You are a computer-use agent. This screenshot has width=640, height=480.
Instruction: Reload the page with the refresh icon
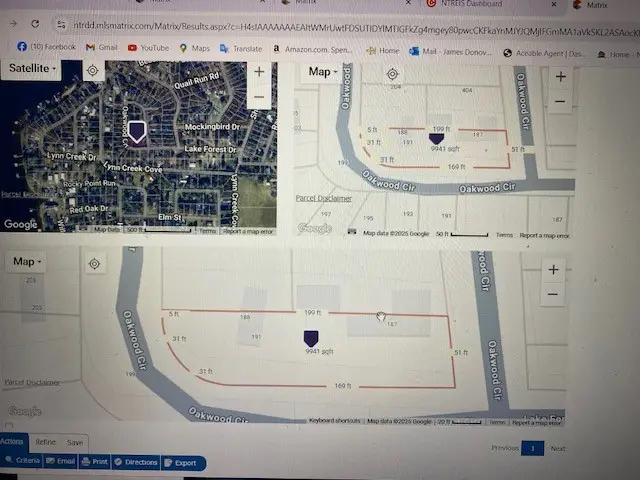pos(35,23)
